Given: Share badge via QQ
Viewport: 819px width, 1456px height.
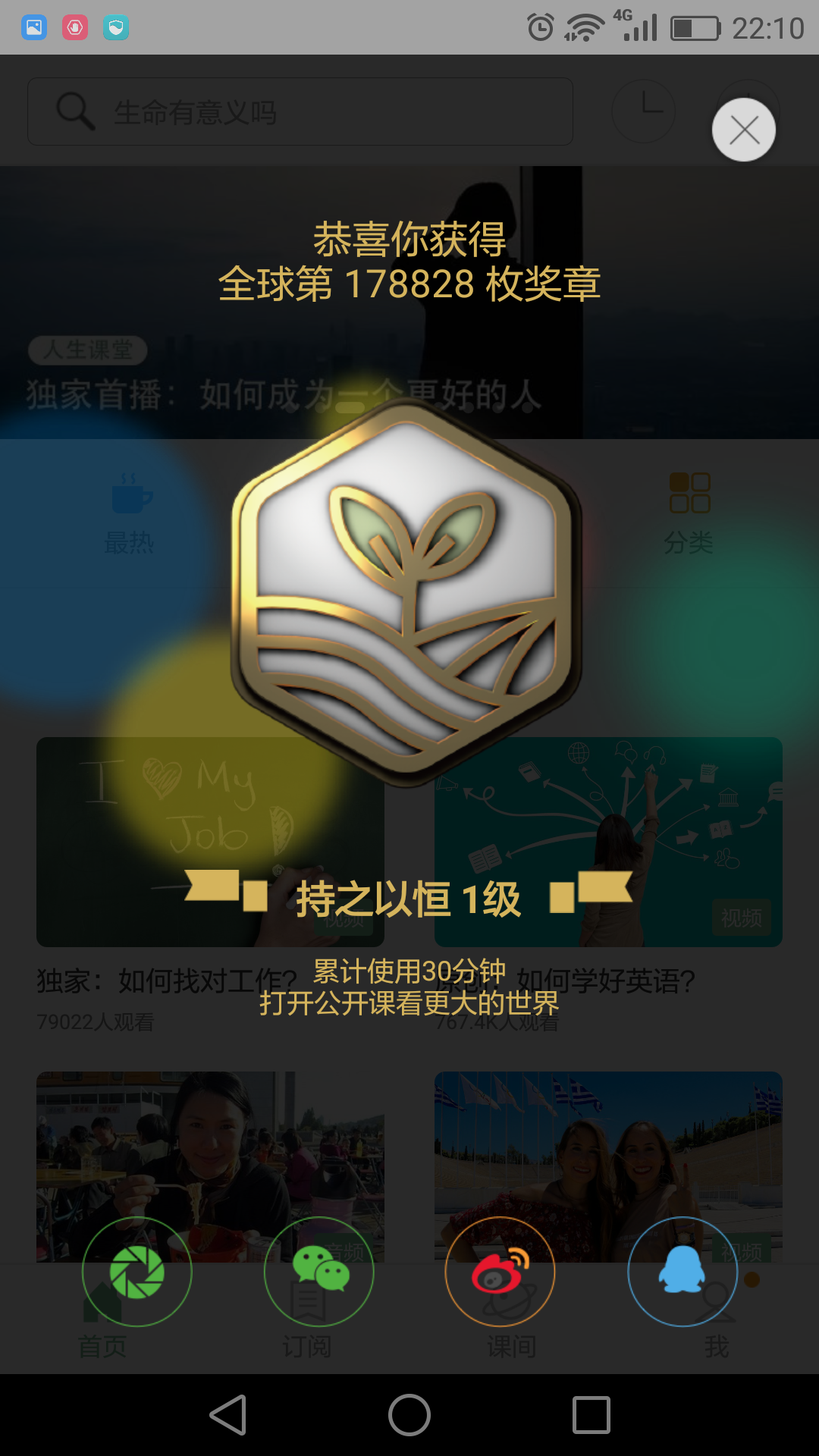Looking at the screenshot, I should 682,1272.
